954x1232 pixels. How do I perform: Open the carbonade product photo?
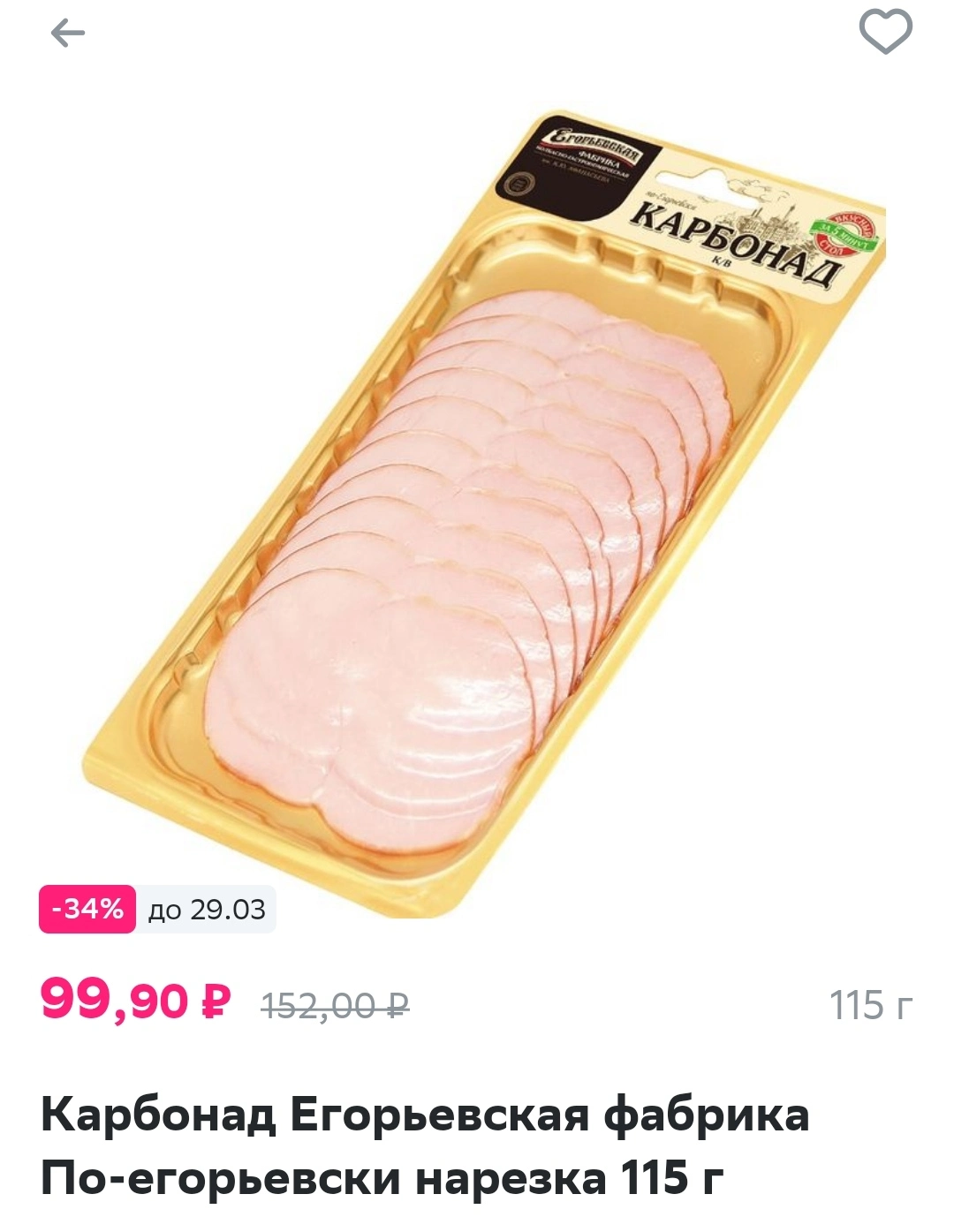pos(484,514)
